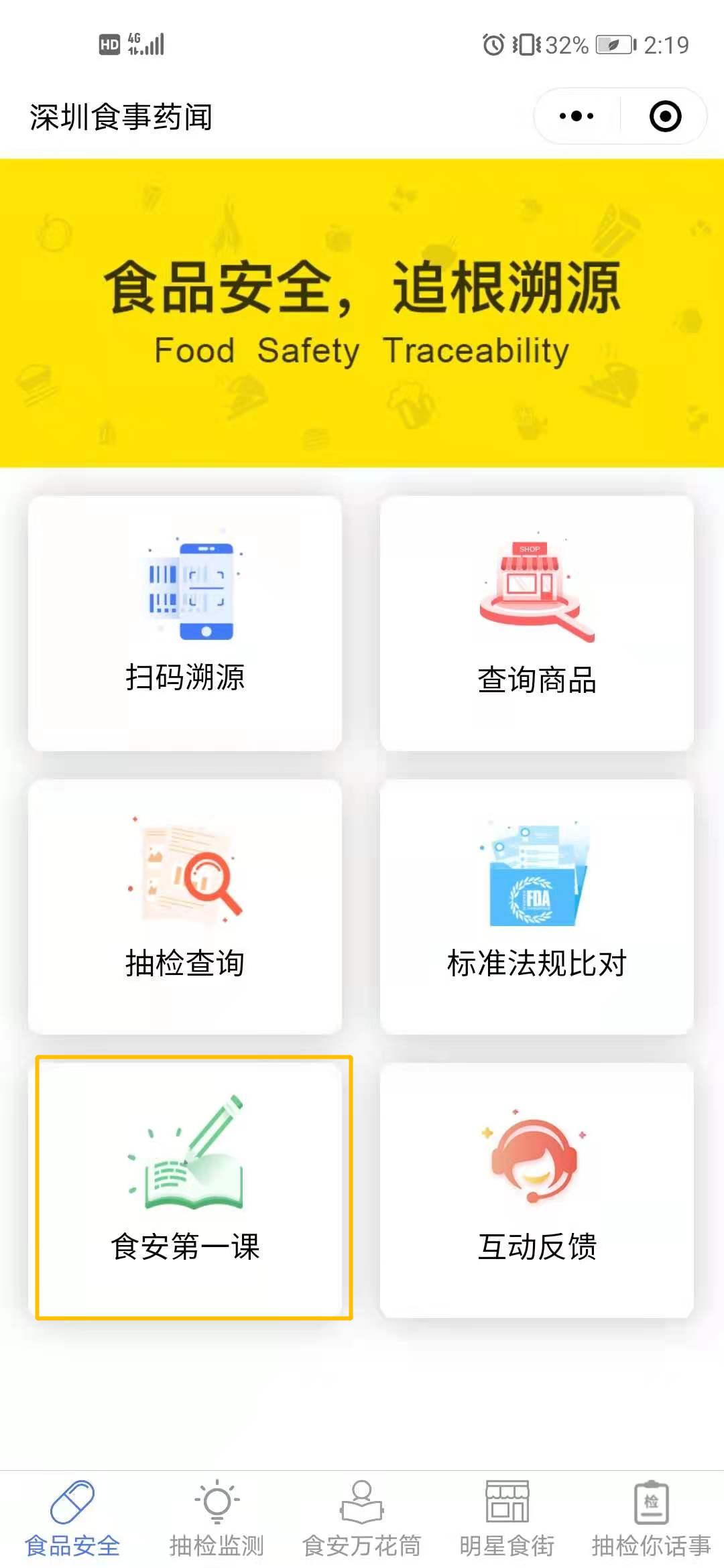This screenshot has height=1568, width=724.
Task: Select the 抽检查询 inspection query card
Action: pos(185,907)
